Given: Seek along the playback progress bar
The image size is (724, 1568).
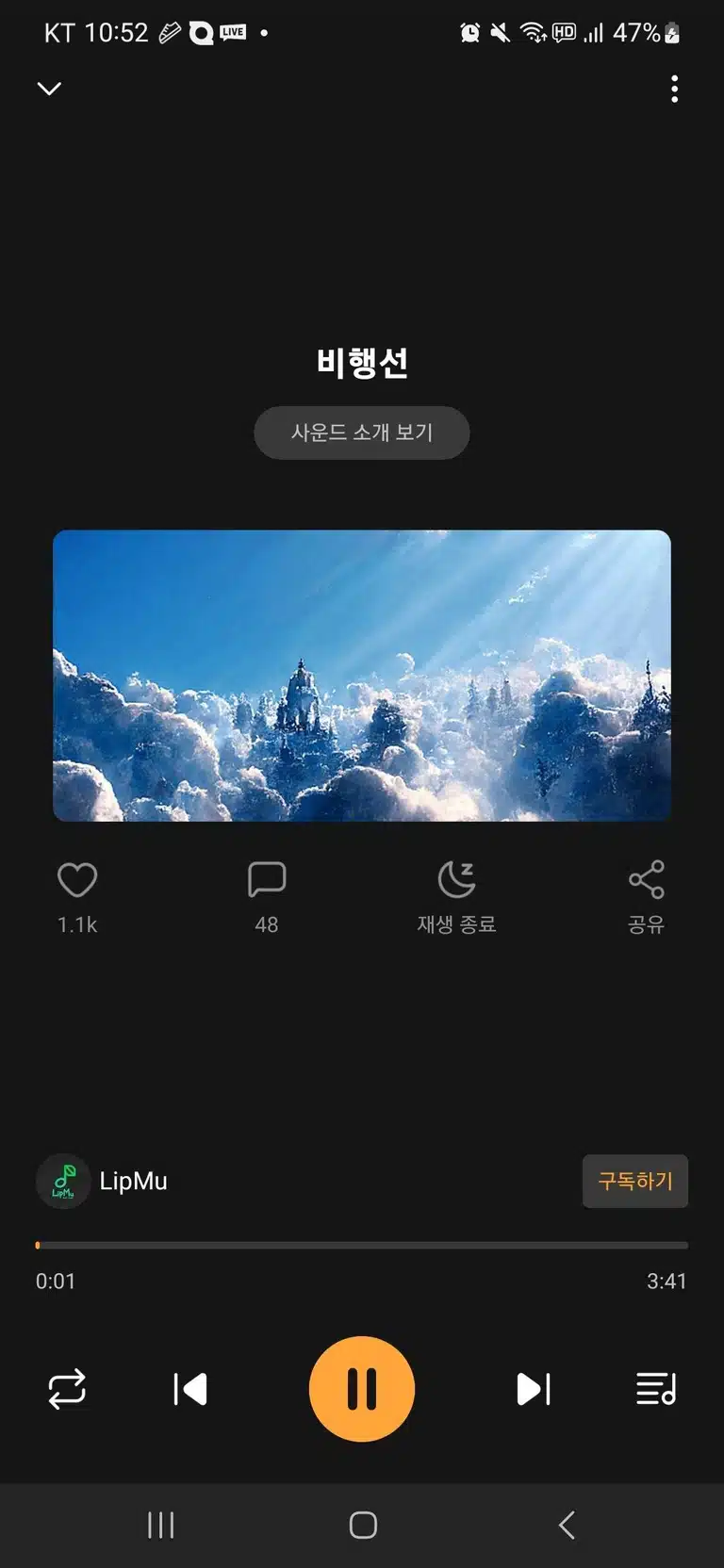Looking at the screenshot, I should click(362, 1245).
